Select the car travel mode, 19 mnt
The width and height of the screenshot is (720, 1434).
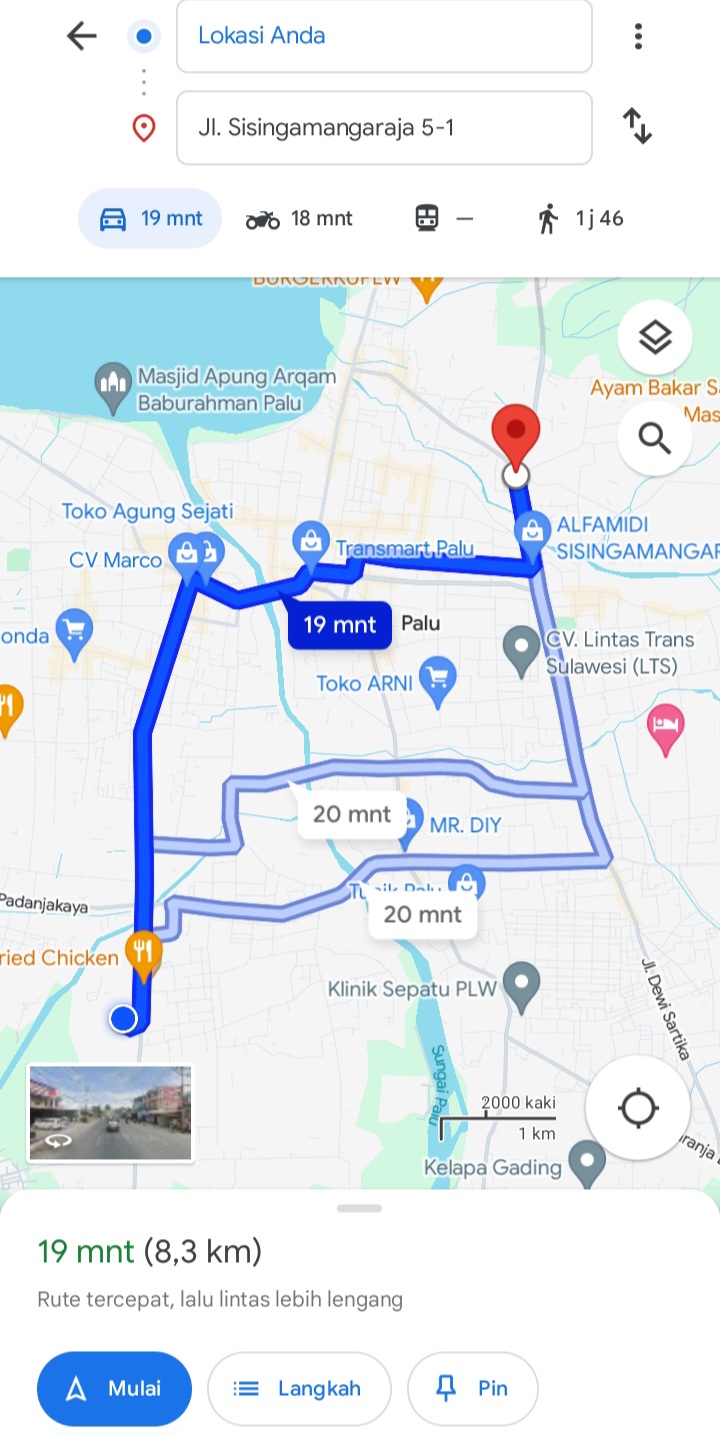150,218
